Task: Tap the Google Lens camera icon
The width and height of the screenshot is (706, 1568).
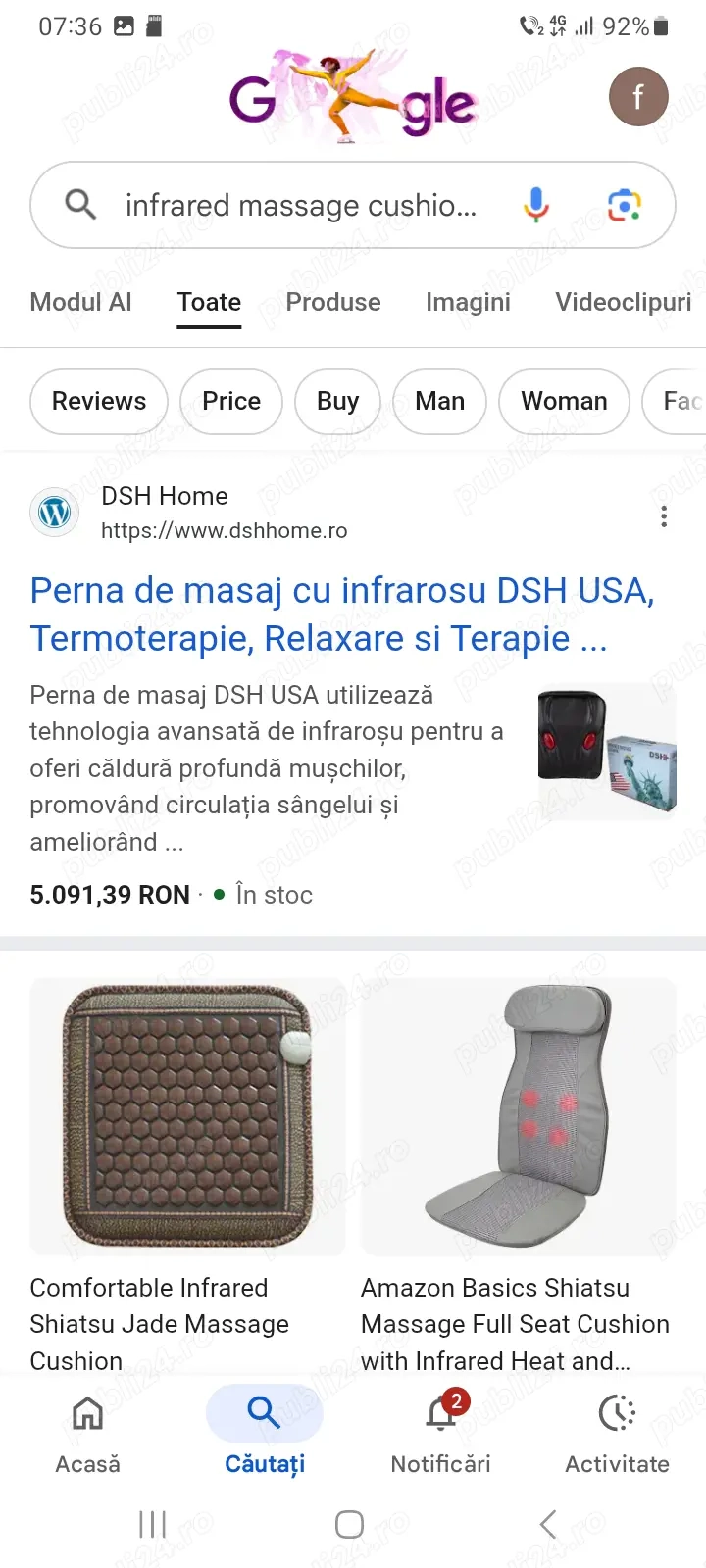Action: [621, 205]
